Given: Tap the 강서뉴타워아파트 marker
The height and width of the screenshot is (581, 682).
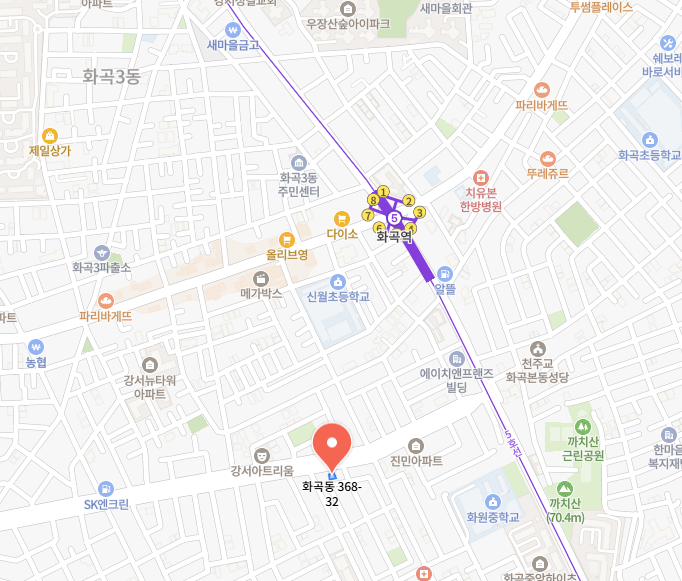Looking at the screenshot, I should pyautogui.click(x=150, y=364).
